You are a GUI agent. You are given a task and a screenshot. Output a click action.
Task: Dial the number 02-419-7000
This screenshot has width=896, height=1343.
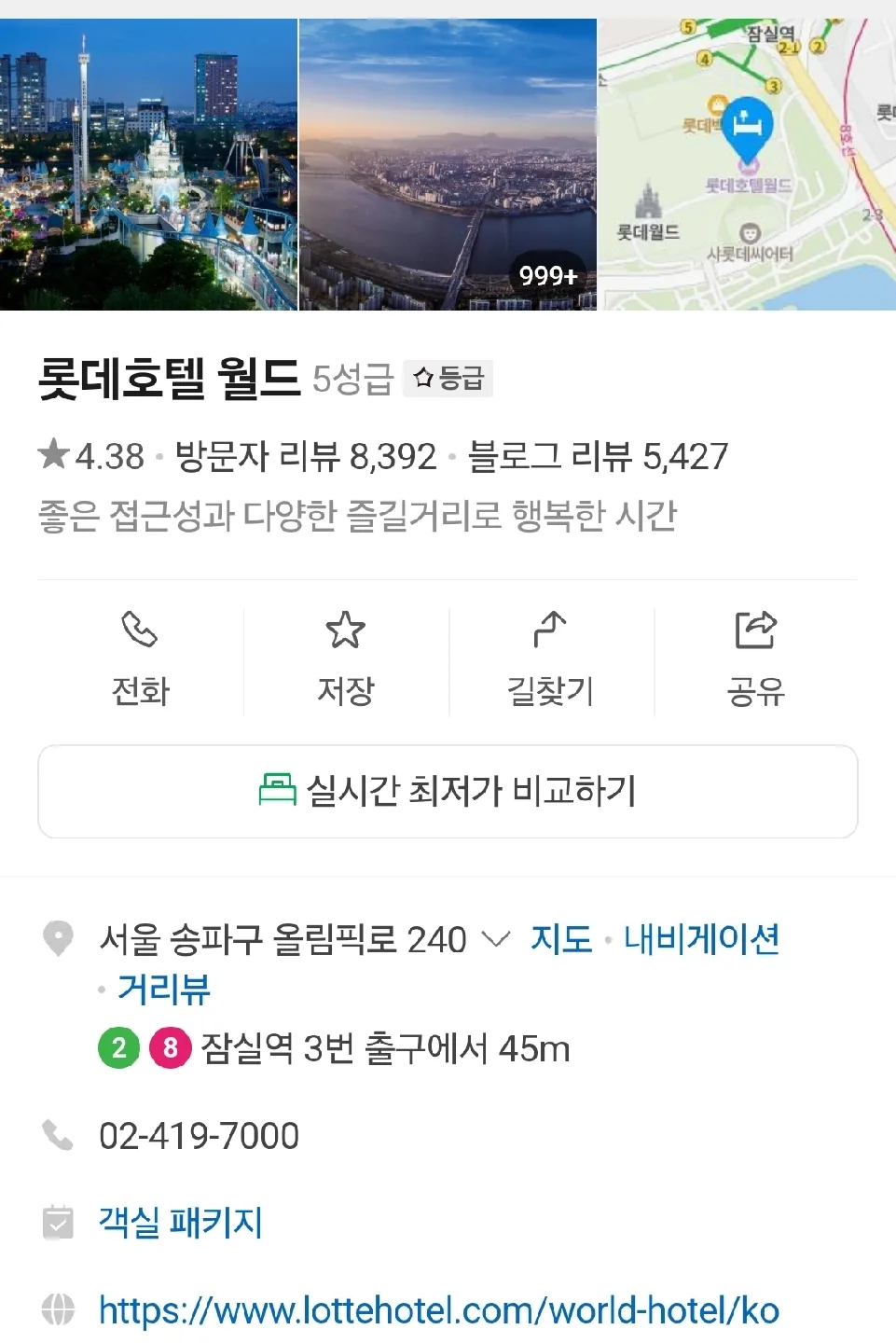click(199, 1136)
